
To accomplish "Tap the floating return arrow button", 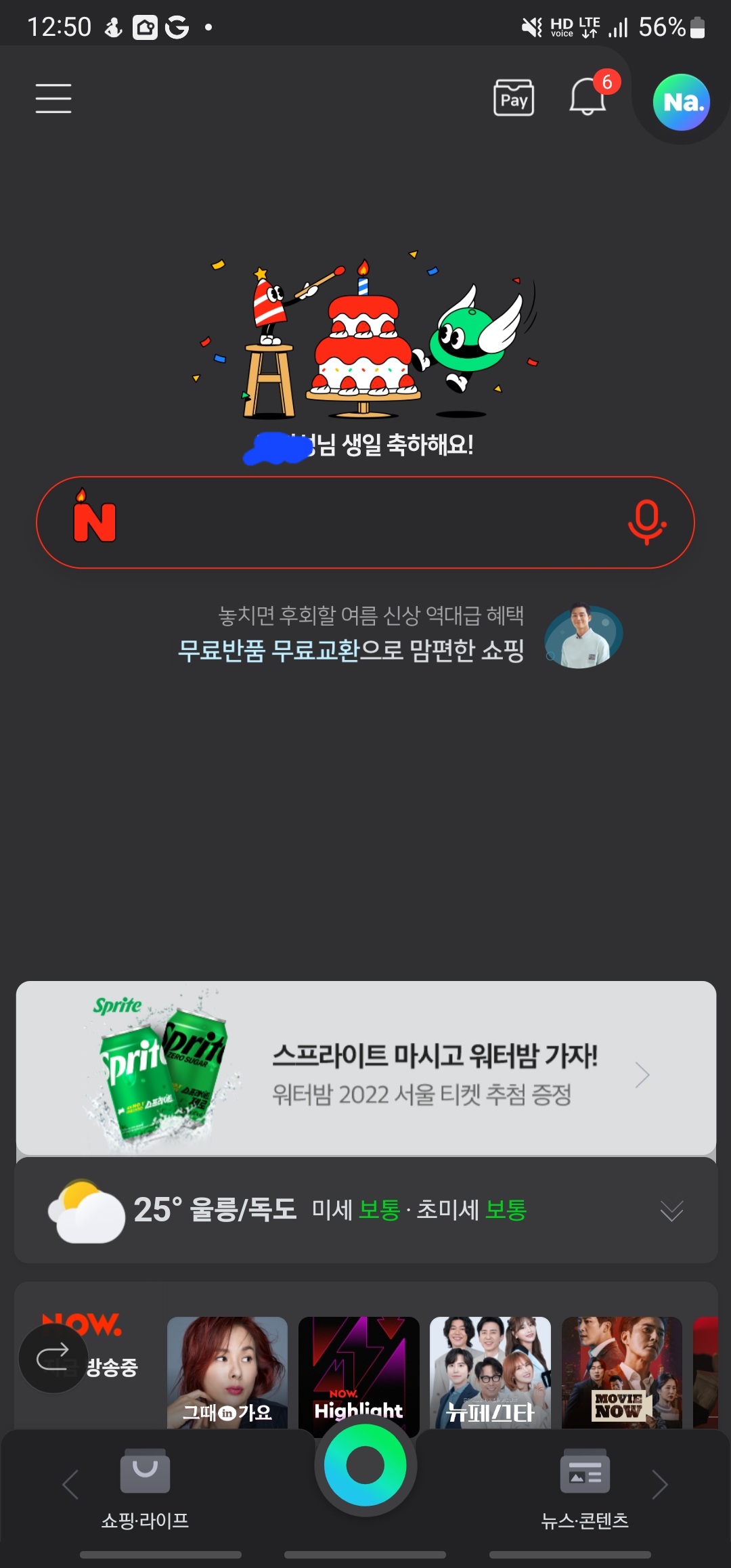I will point(53,1358).
